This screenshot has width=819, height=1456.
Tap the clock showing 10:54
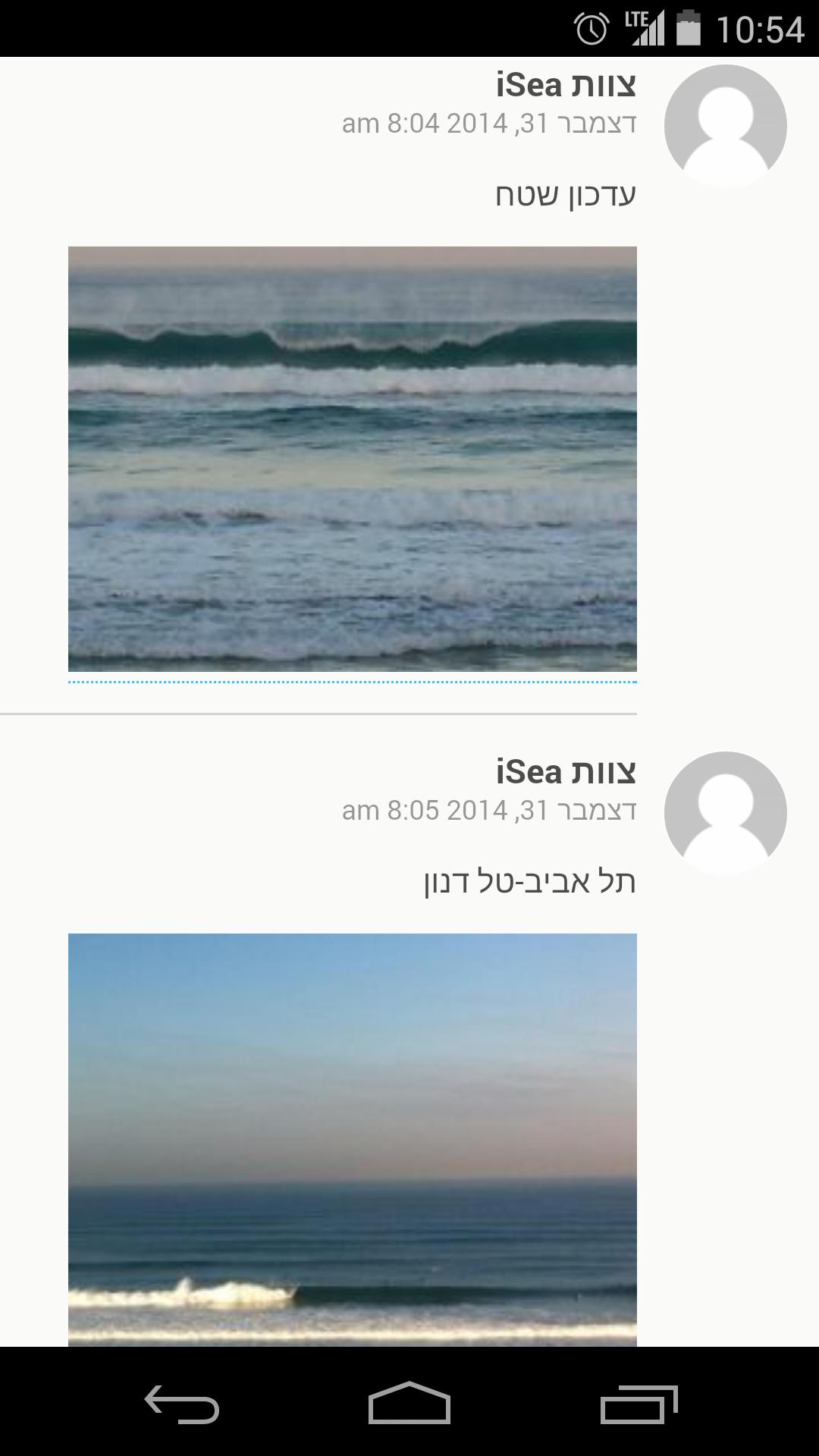tap(761, 29)
